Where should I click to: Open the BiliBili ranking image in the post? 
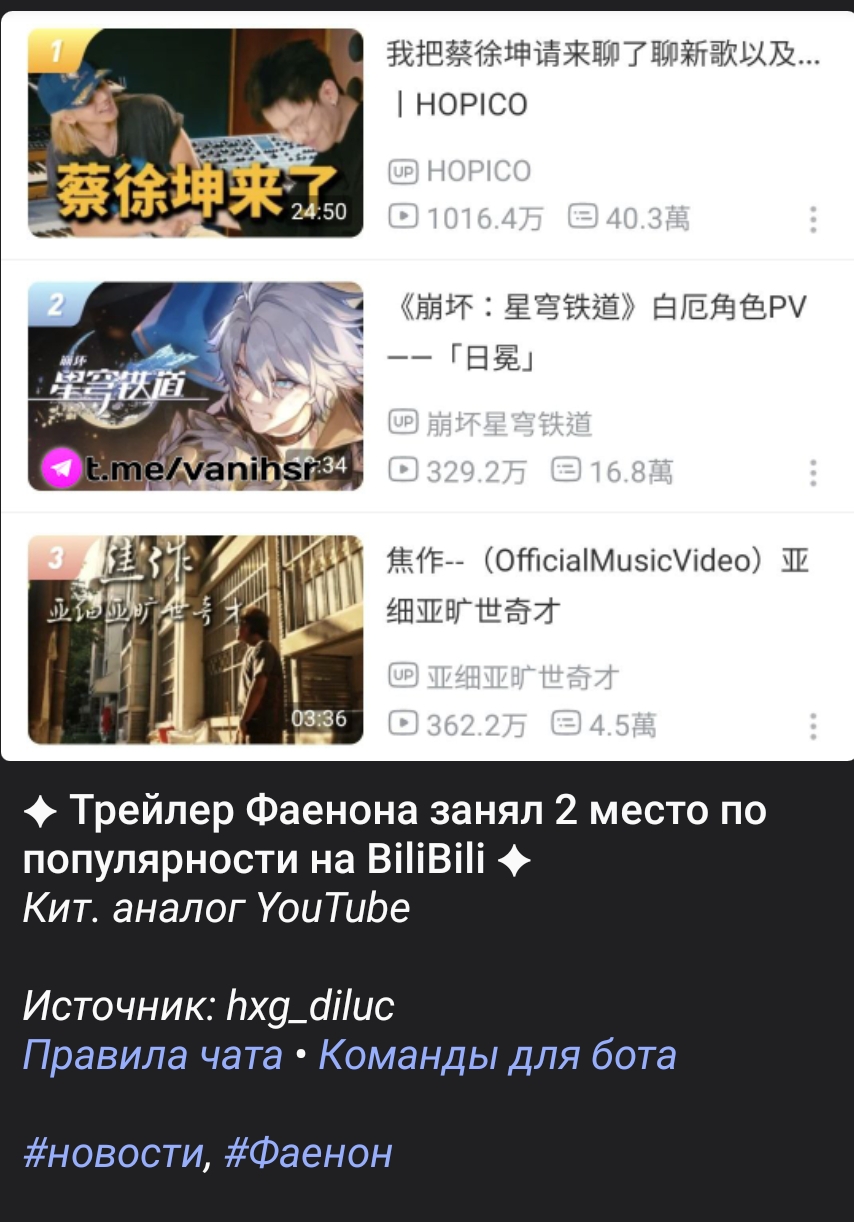click(x=427, y=385)
